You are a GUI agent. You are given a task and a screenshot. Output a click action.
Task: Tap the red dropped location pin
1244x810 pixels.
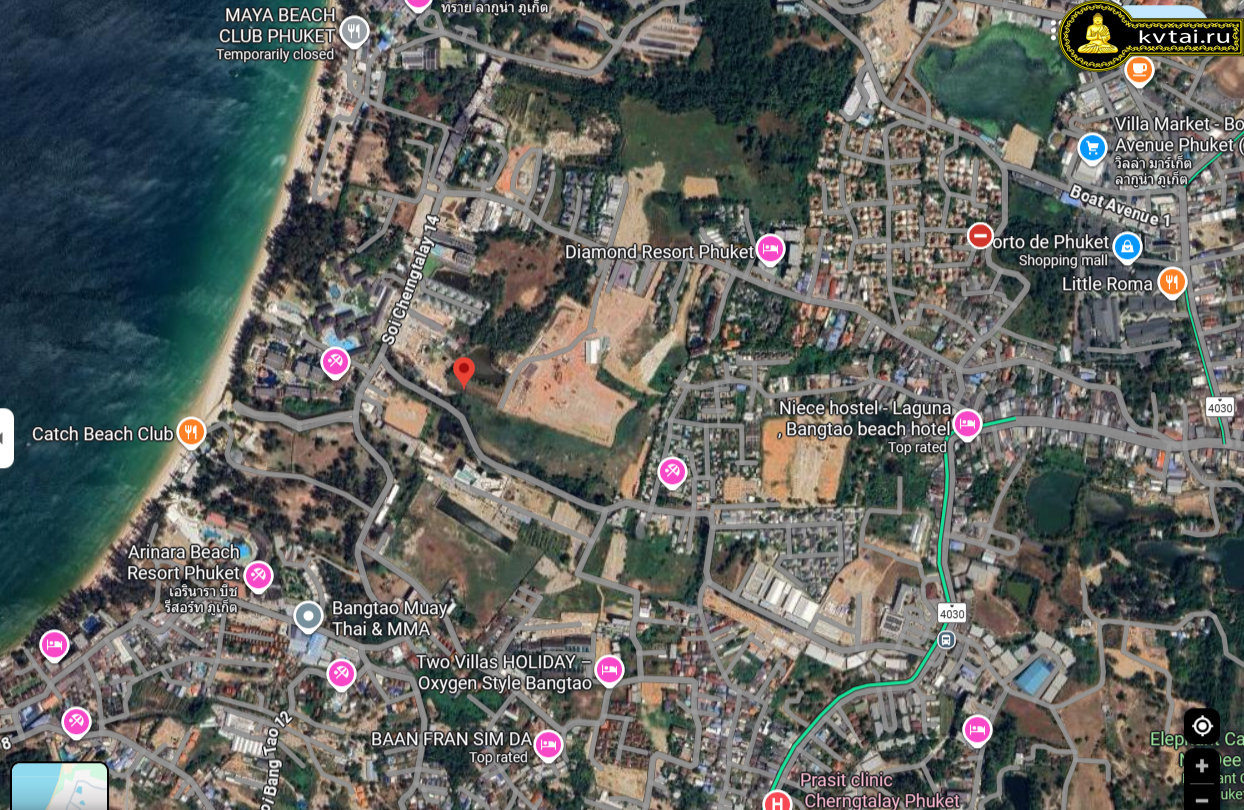(x=463, y=373)
